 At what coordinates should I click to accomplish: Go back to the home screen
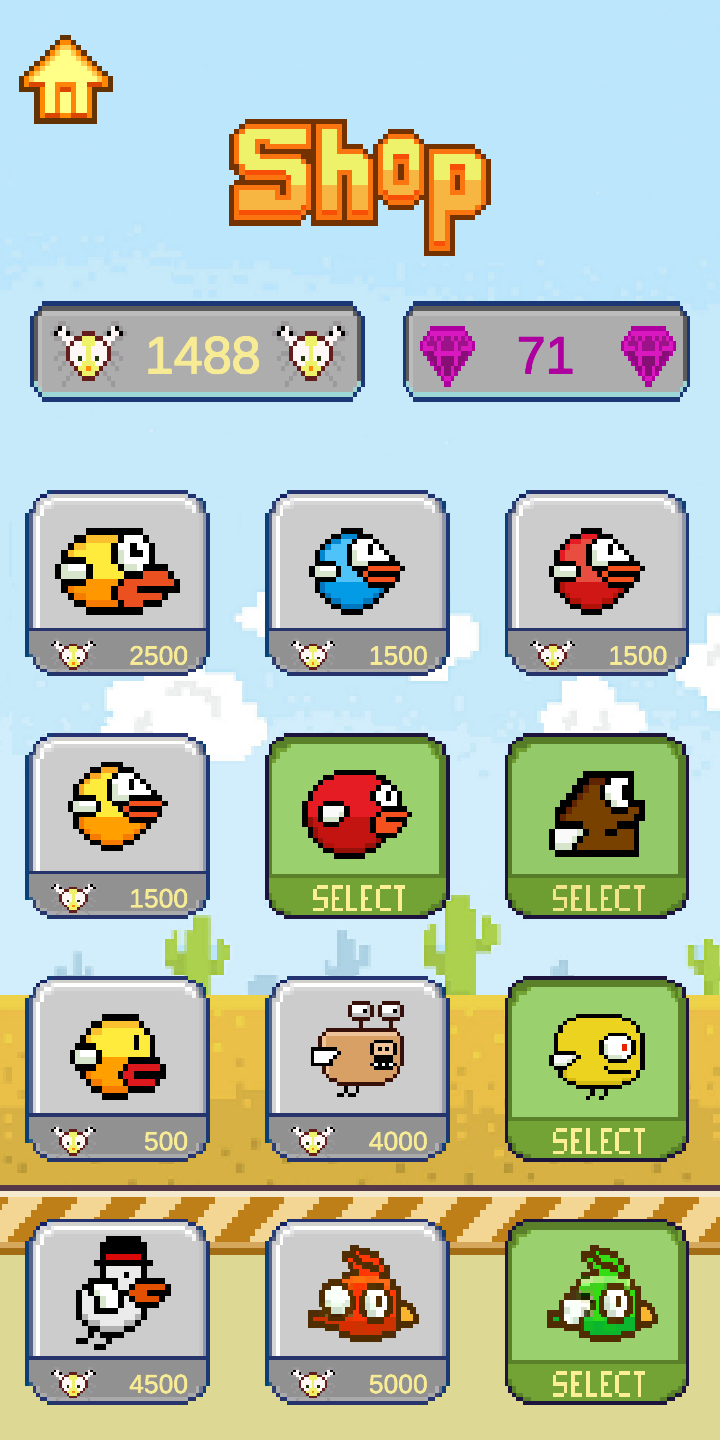click(x=66, y=80)
